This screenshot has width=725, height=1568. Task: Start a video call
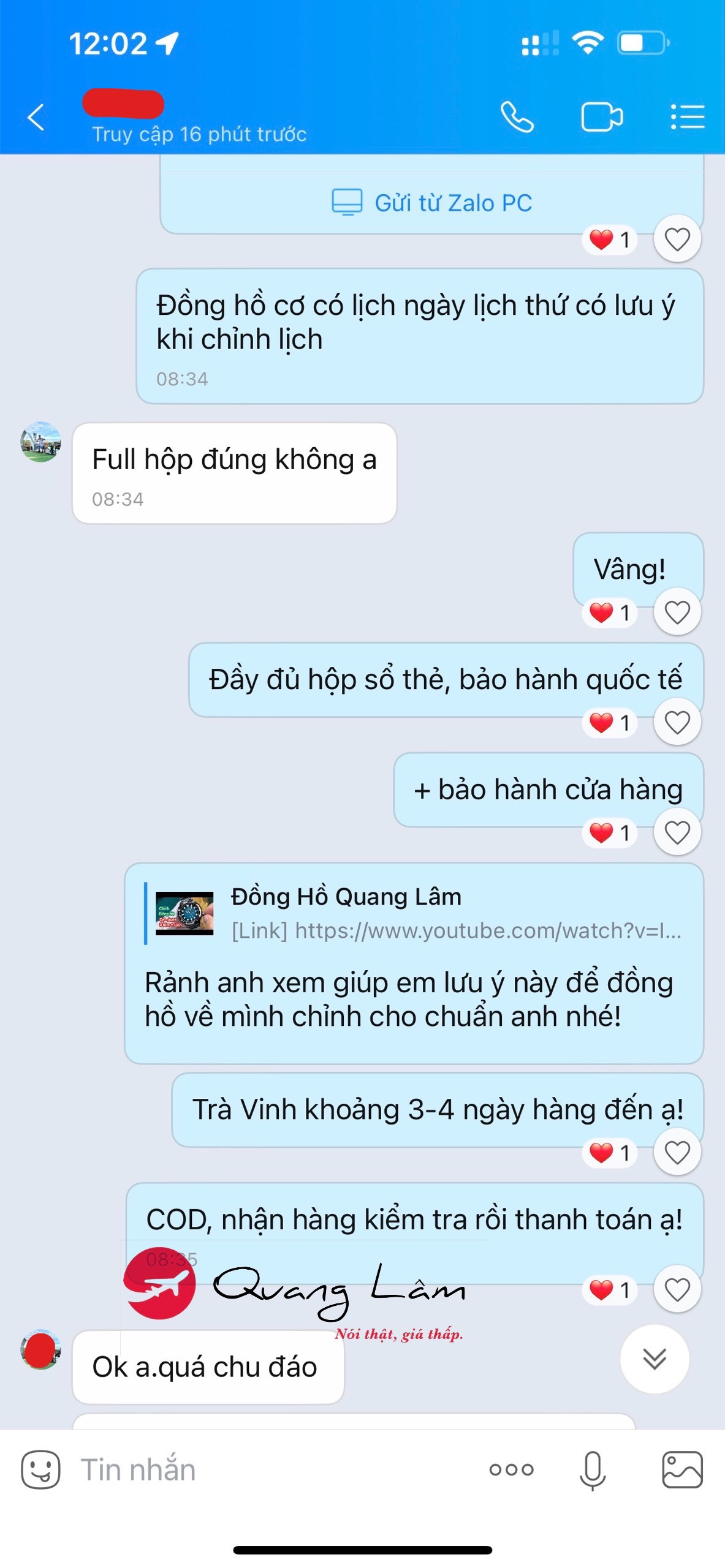click(601, 117)
